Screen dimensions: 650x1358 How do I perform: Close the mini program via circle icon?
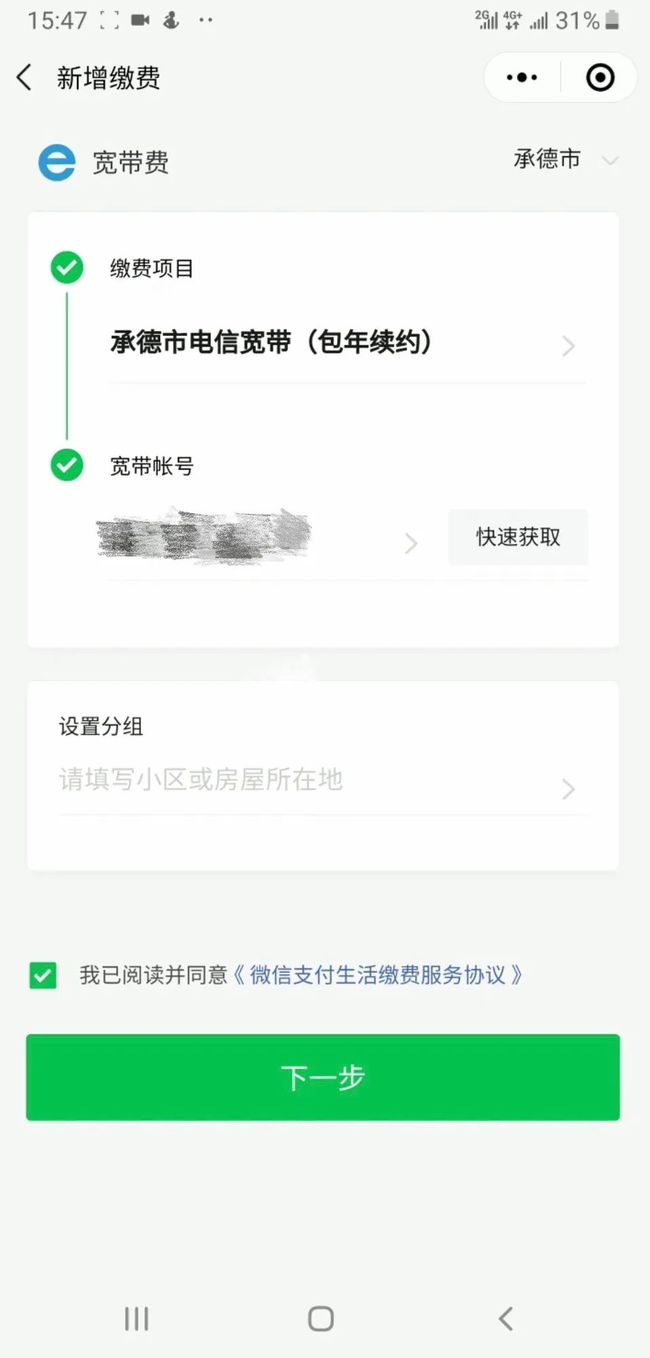[x=600, y=77]
